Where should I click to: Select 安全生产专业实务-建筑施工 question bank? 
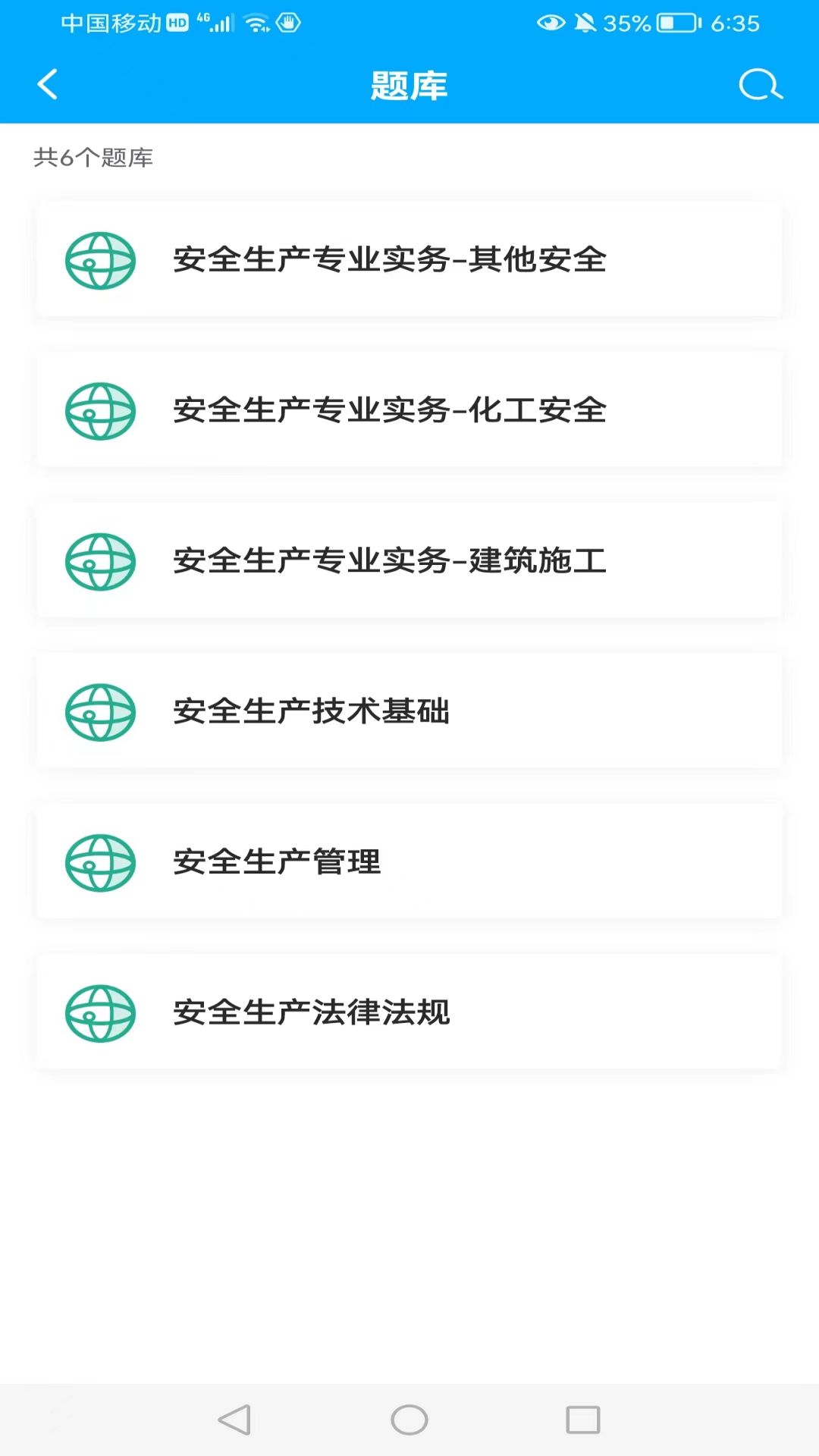point(409,561)
